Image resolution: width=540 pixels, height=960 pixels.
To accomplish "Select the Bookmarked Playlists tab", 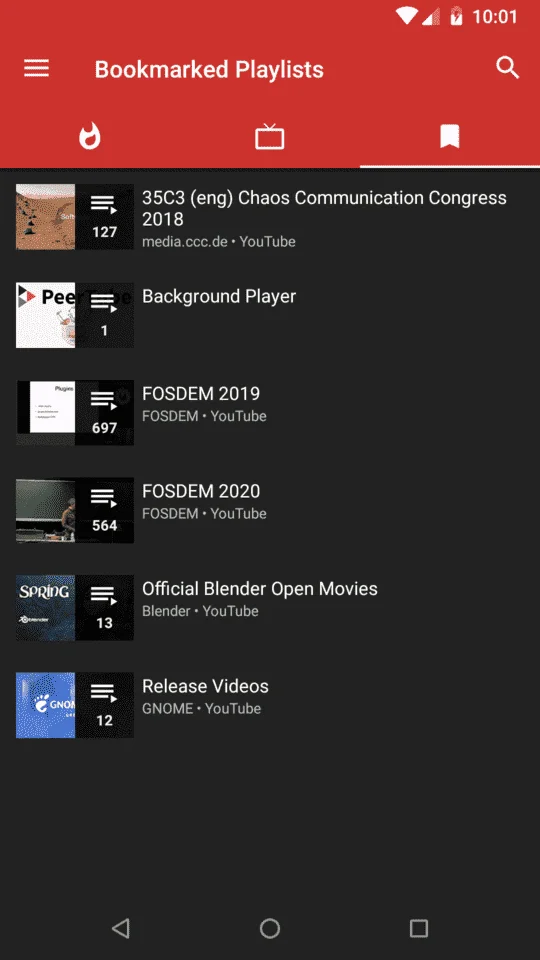I will pyautogui.click(x=449, y=137).
